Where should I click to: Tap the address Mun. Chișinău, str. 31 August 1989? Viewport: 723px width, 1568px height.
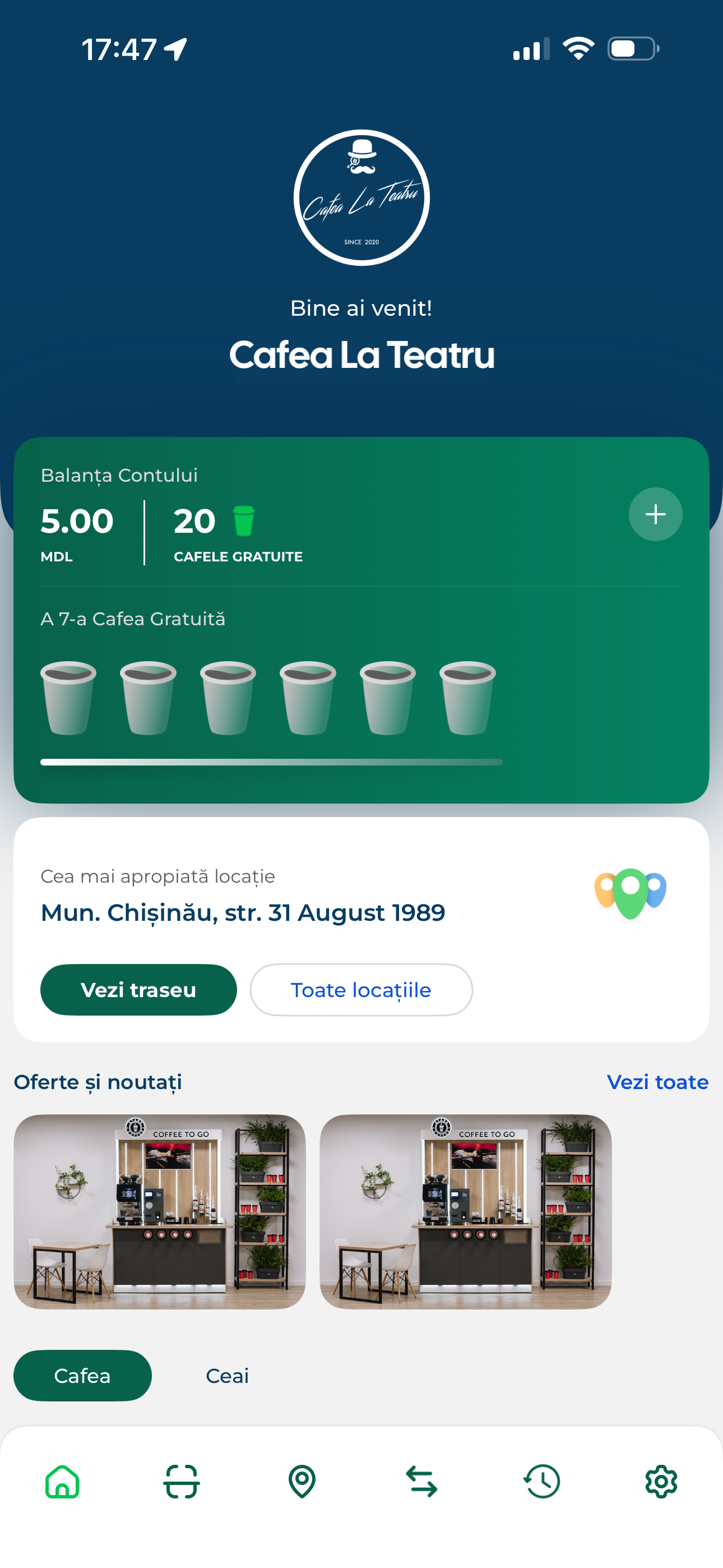[x=242, y=912]
